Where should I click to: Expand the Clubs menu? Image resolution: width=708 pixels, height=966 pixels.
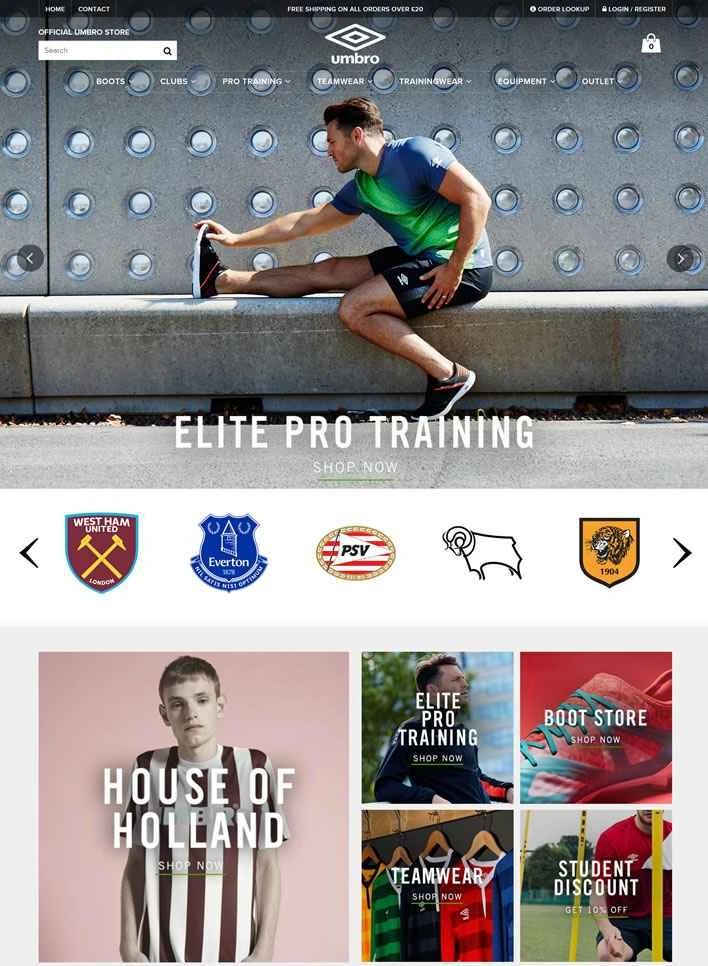click(x=177, y=81)
